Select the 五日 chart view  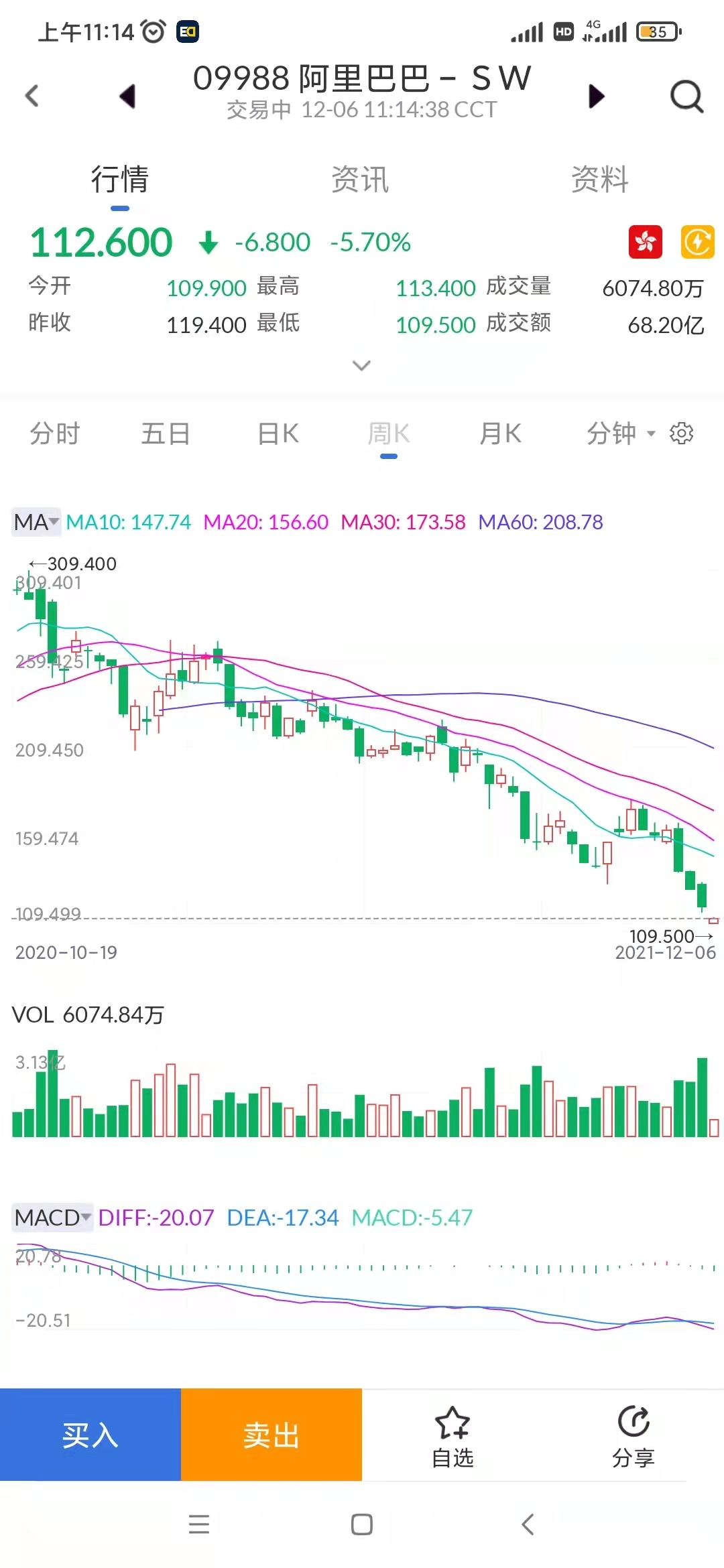point(166,434)
